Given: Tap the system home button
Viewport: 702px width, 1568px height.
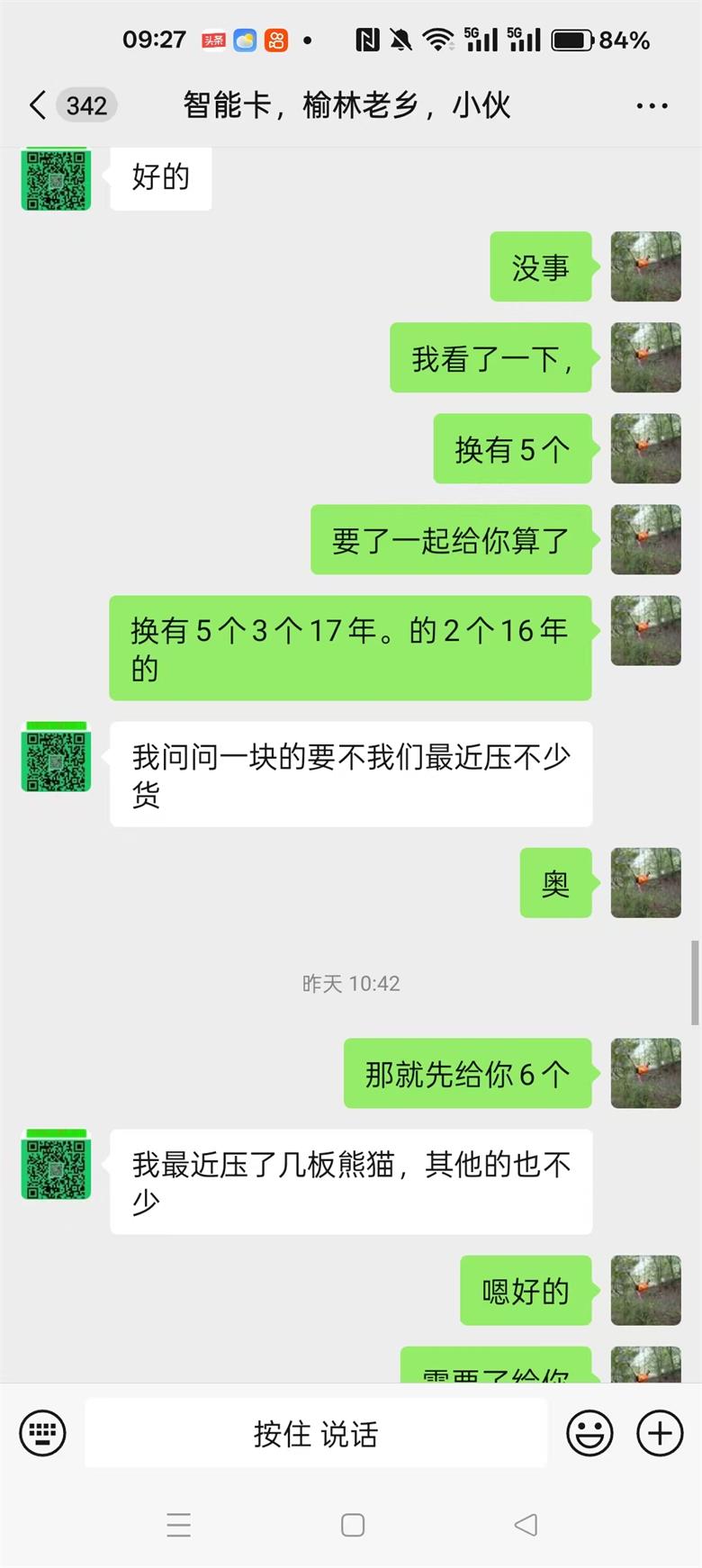Looking at the screenshot, I should coord(353,1525).
